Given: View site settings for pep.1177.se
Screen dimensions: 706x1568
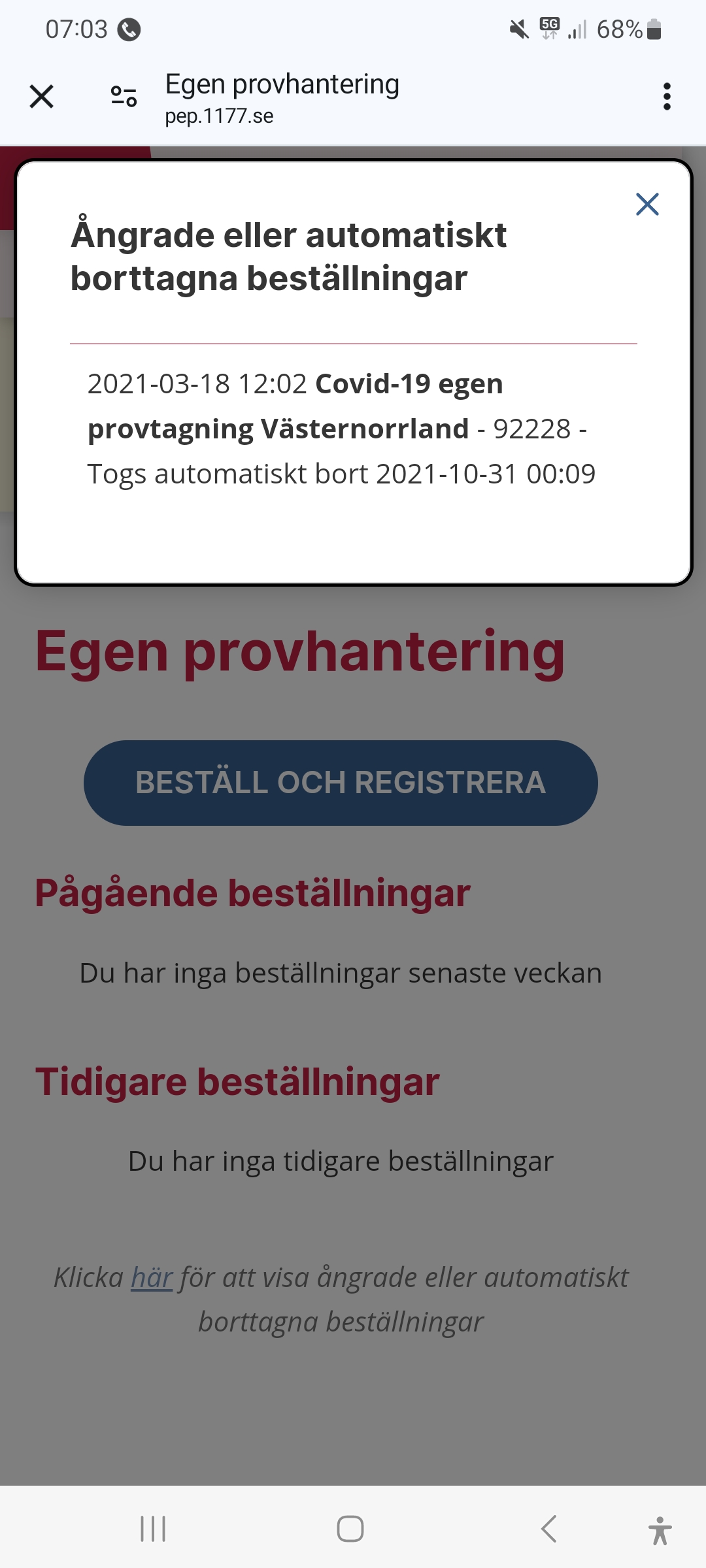Looking at the screenshot, I should tap(124, 97).
